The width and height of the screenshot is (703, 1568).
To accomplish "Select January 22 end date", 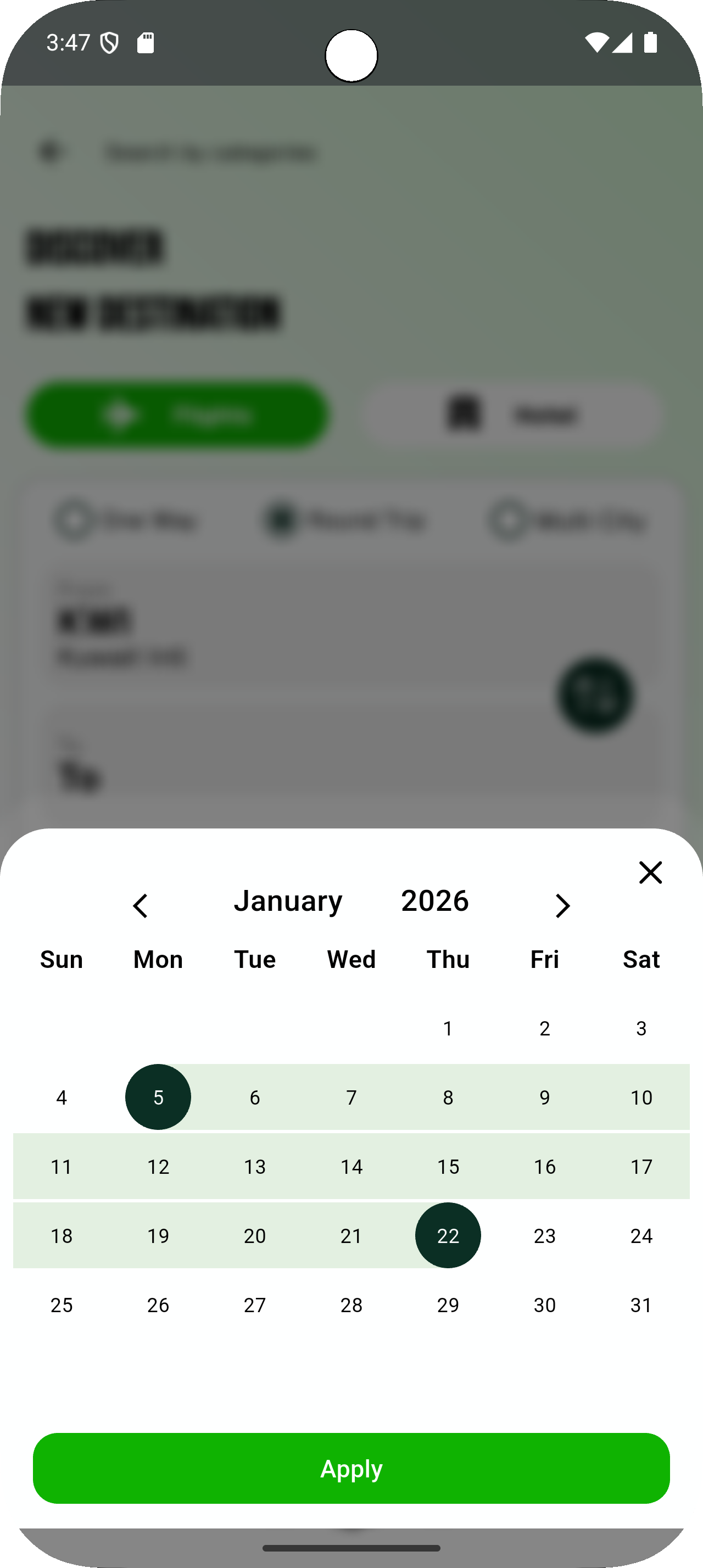I will 448,1235.
